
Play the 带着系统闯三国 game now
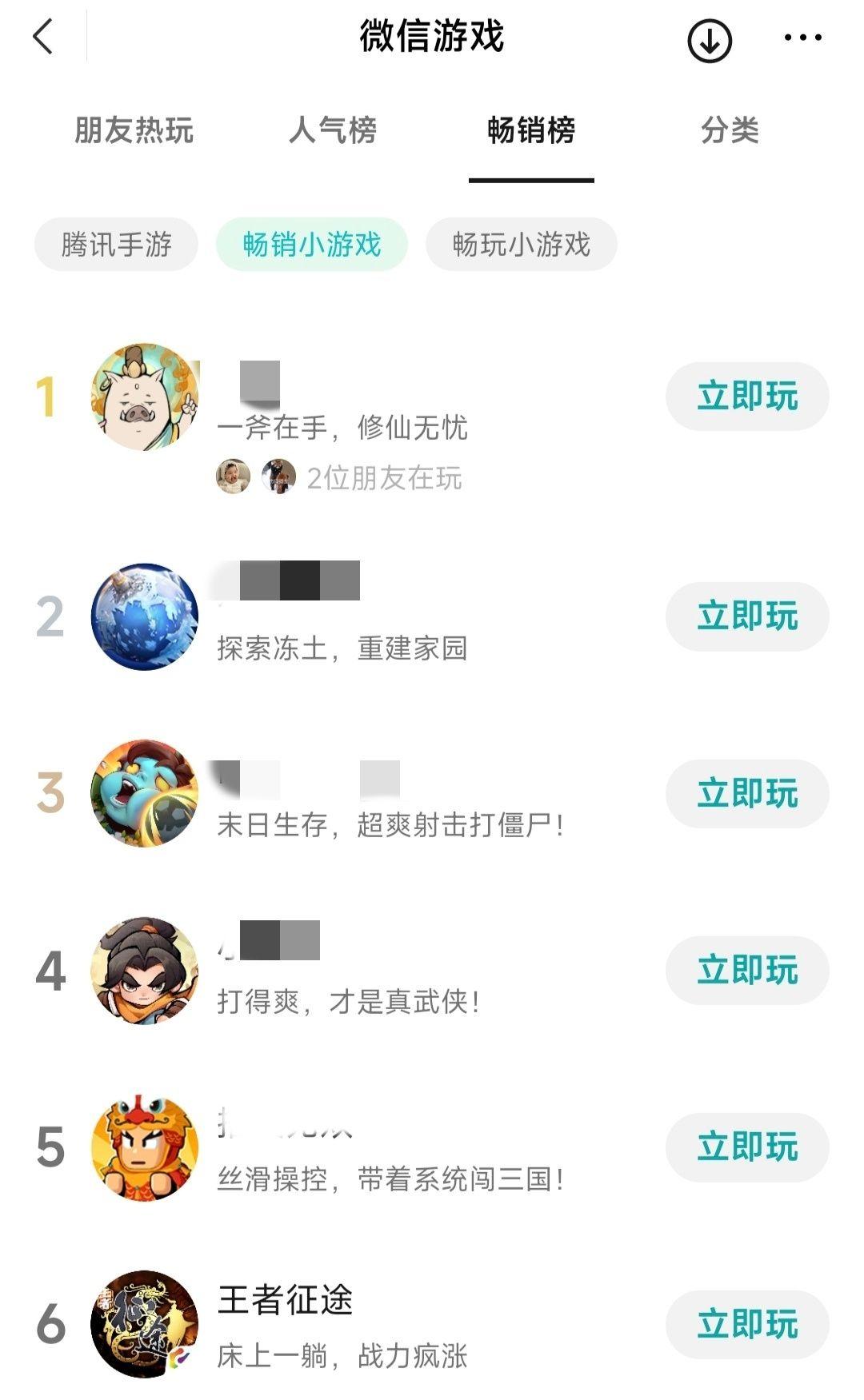coord(746,1147)
